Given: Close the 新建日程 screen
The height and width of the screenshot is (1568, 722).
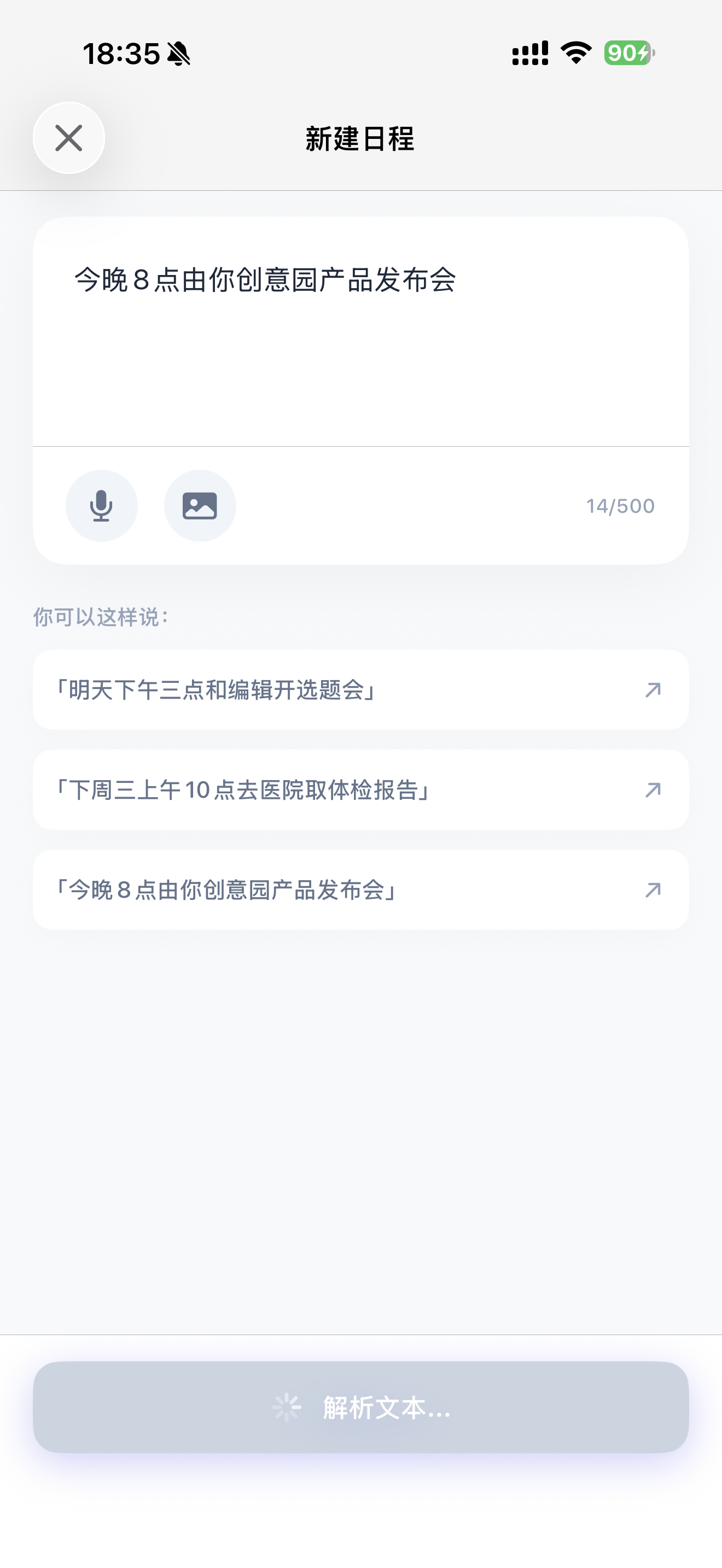Looking at the screenshot, I should (x=69, y=138).
